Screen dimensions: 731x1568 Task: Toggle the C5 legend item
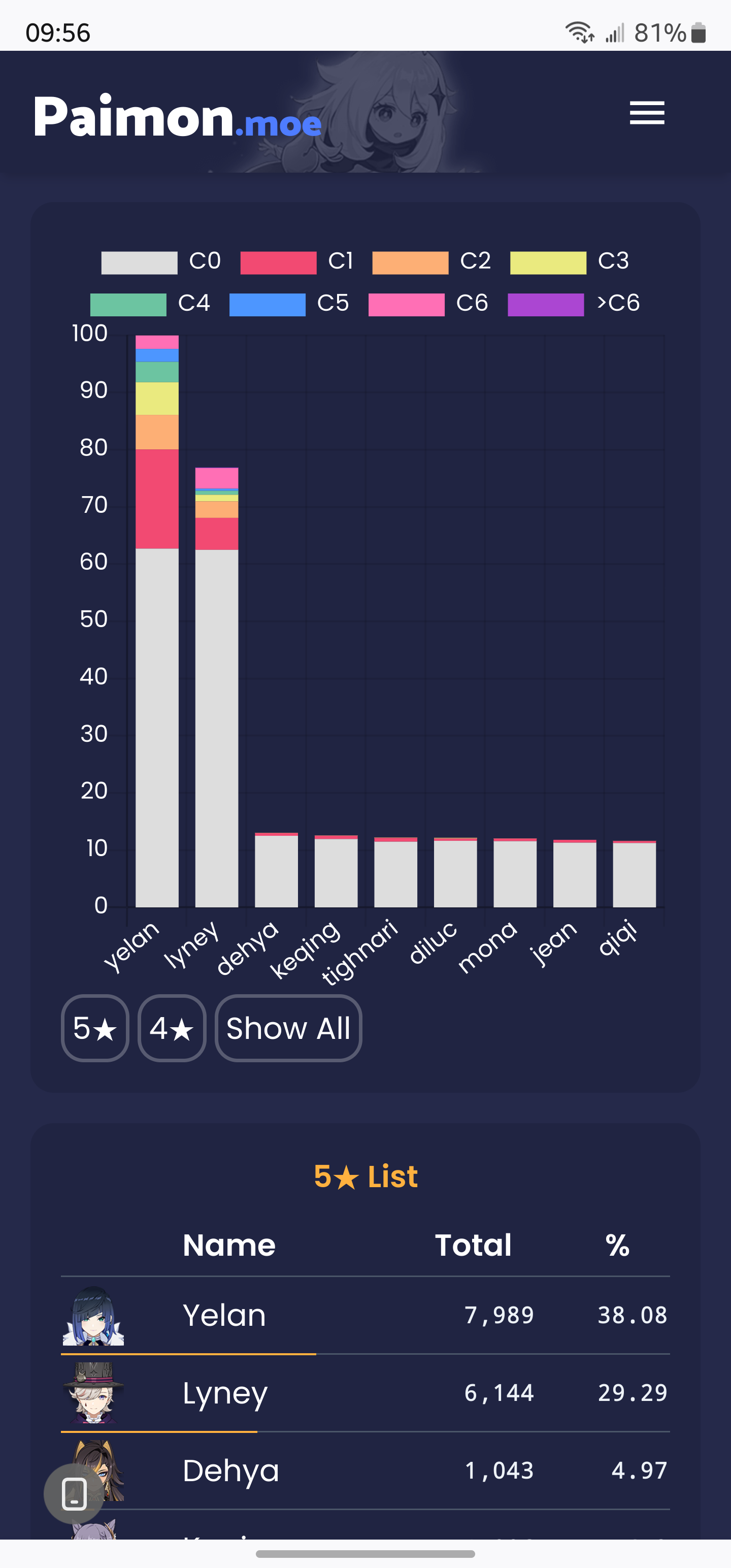288,304
